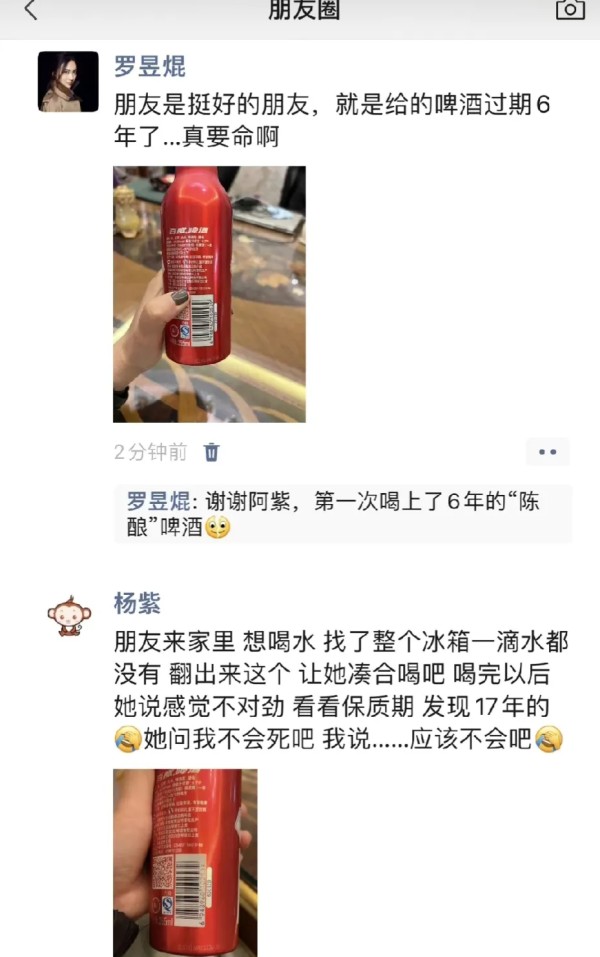Open like and comment options button
Screen dimensions: 600x957
tap(547, 452)
